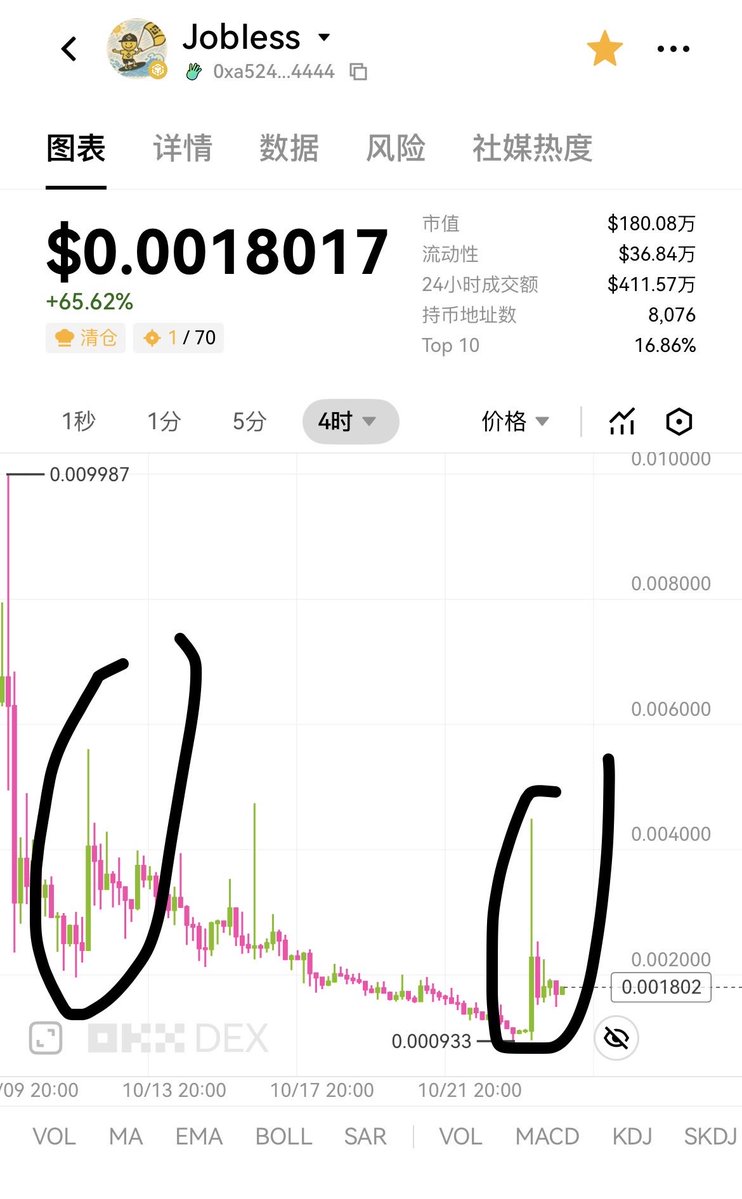Open chart indicators icon
The image size is (742, 1199).
(x=622, y=422)
